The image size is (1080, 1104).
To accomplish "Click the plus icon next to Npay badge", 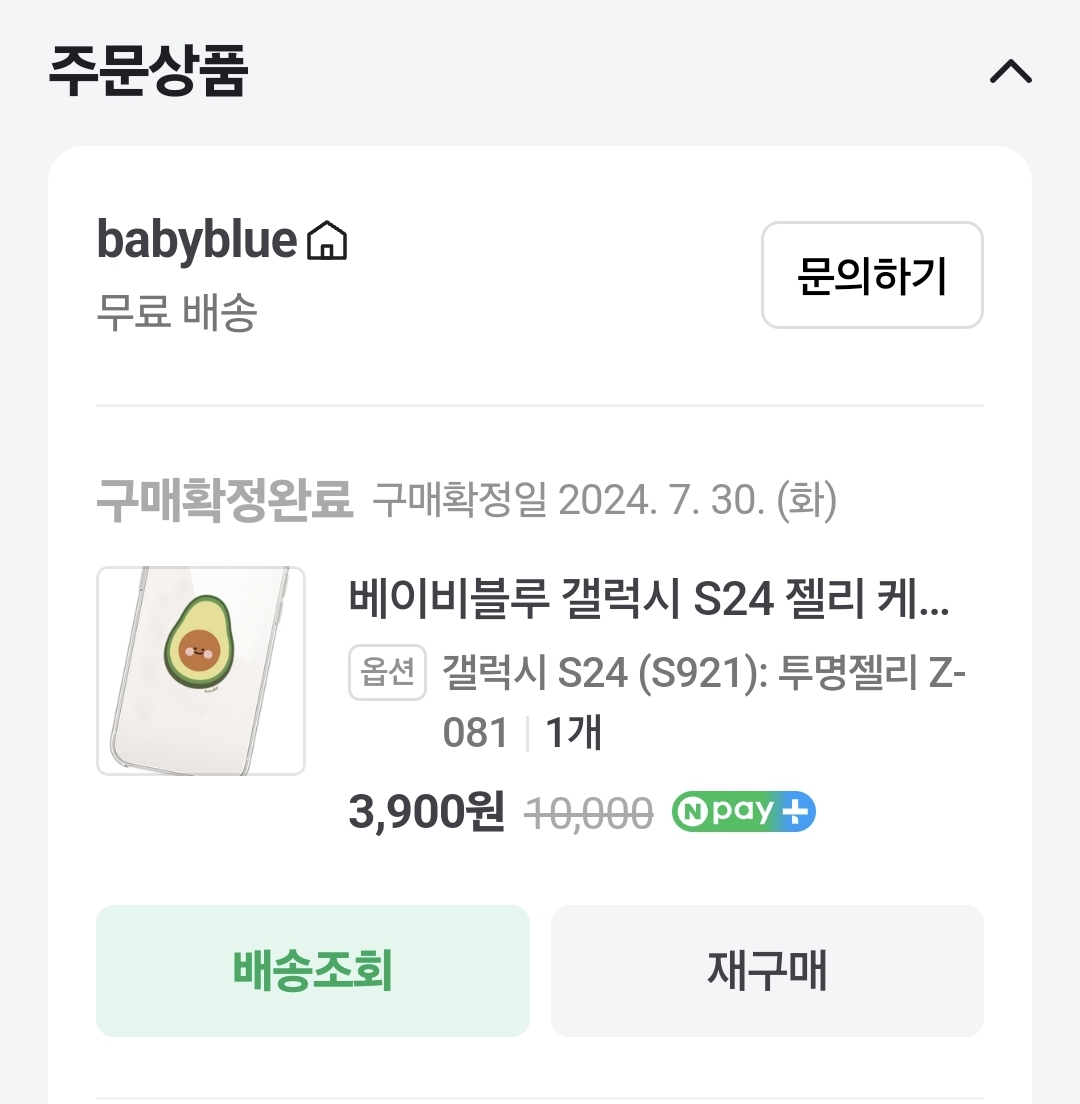I will point(795,812).
